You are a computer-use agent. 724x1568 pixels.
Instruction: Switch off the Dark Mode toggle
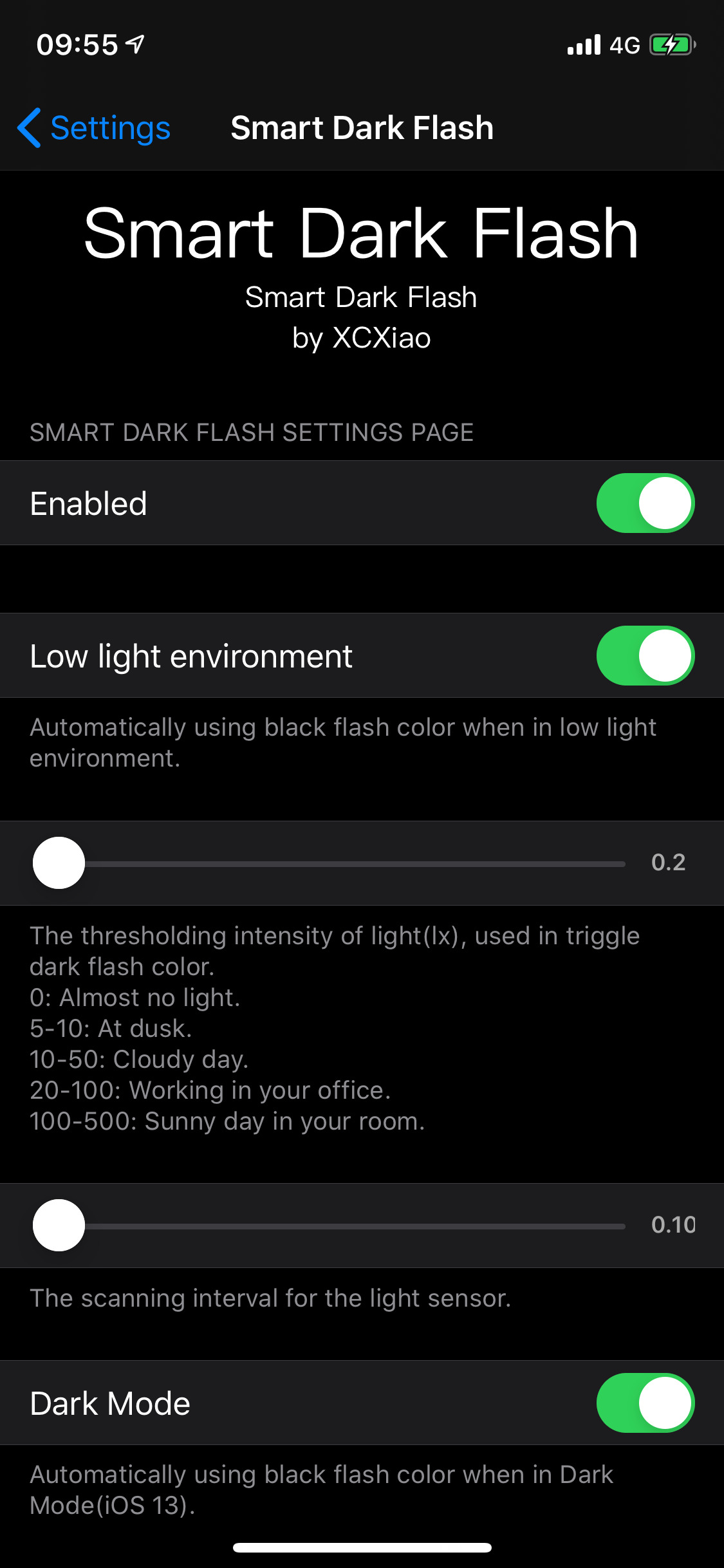tap(645, 1403)
